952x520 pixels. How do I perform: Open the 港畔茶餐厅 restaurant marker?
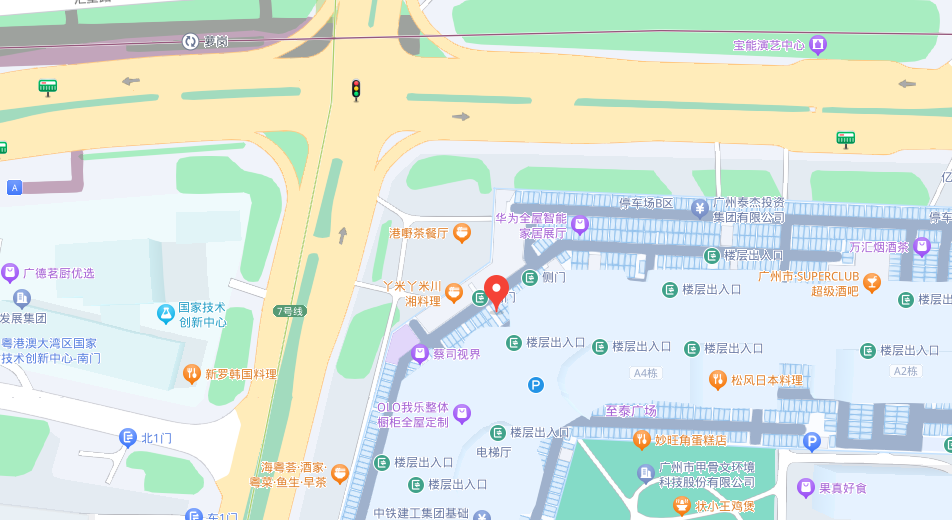pos(461,233)
